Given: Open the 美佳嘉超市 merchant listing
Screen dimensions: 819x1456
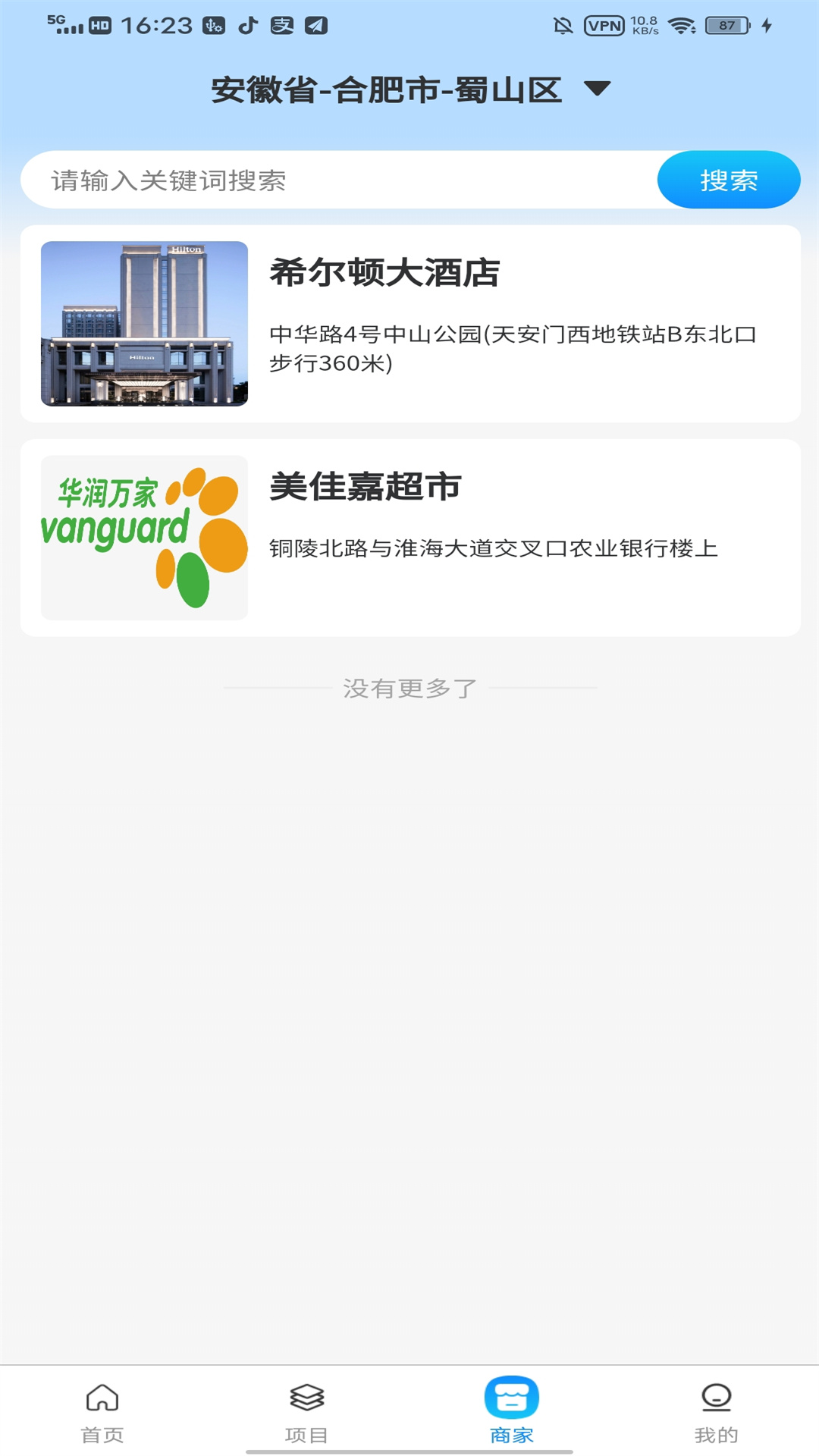Looking at the screenshot, I should point(409,535).
